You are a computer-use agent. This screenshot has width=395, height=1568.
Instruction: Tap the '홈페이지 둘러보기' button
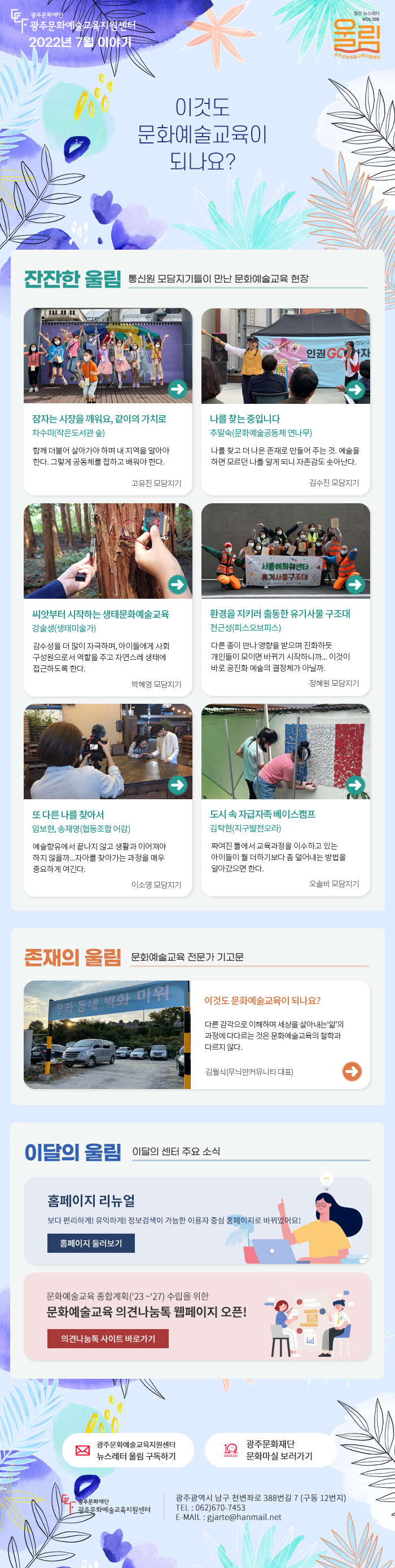pyautogui.click(x=91, y=1243)
